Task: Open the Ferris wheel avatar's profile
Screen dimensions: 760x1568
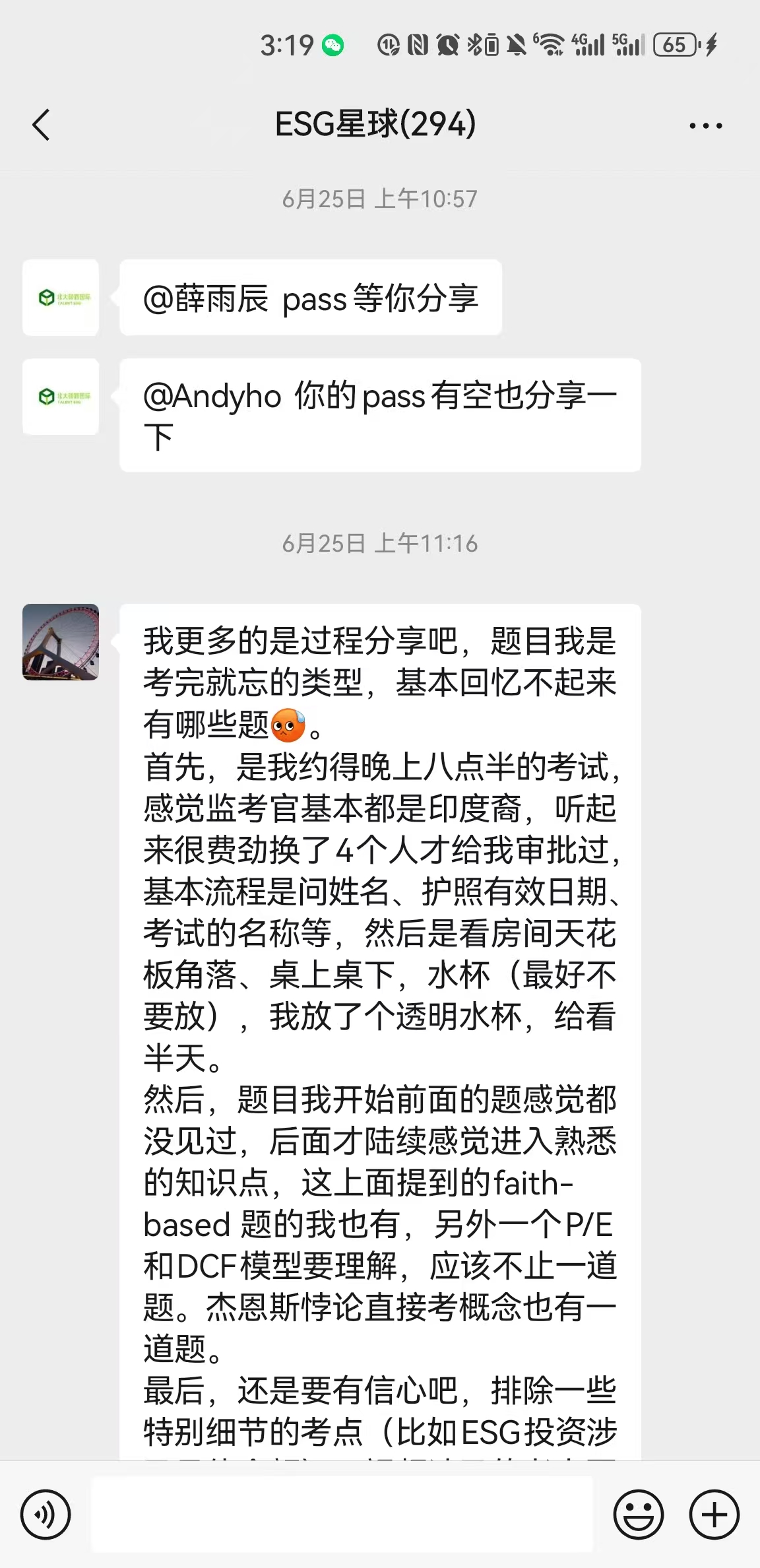Action: coord(61,642)
